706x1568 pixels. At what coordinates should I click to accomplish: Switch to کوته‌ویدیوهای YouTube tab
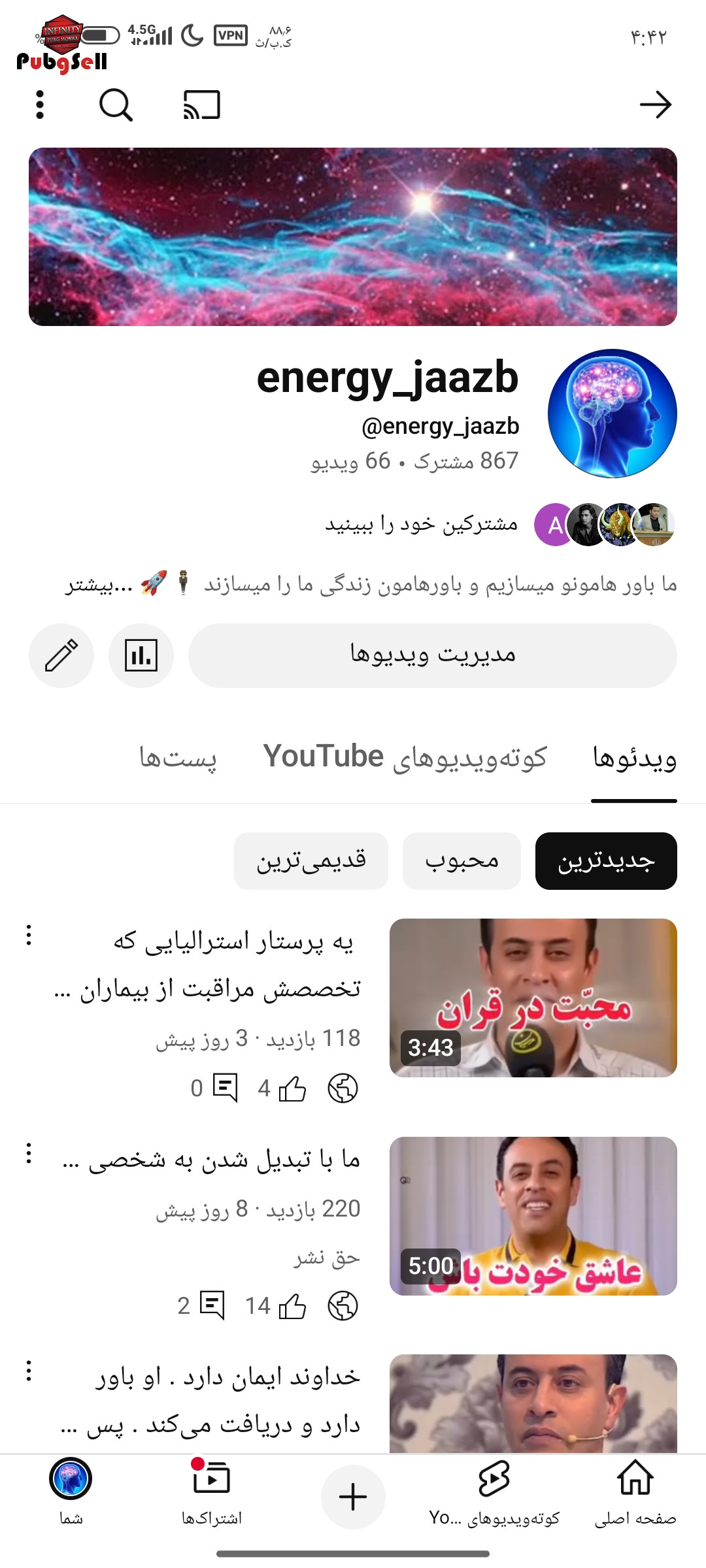(x=405, y=758)
